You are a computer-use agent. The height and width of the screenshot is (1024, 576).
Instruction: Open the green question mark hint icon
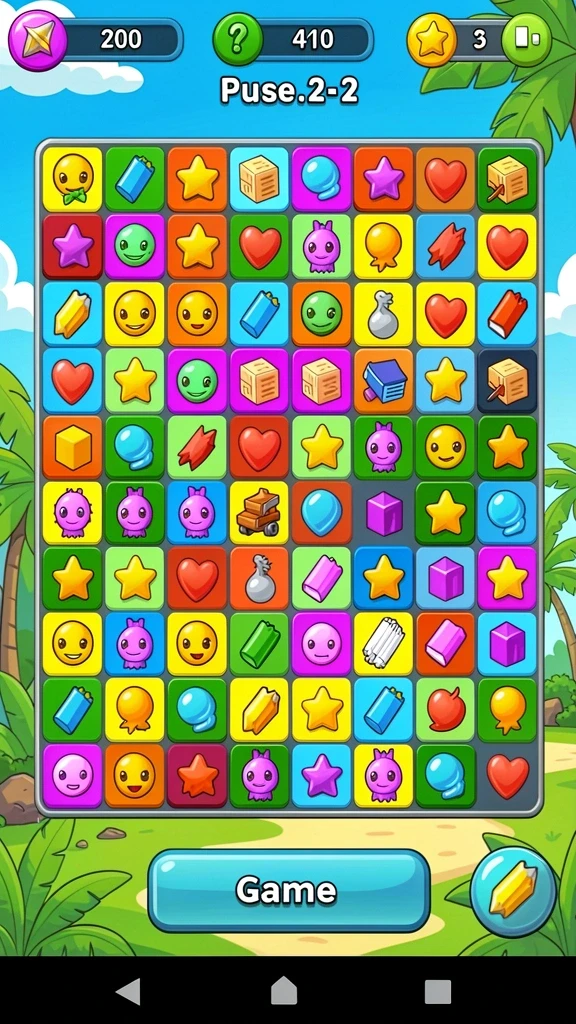pos(237,40)
